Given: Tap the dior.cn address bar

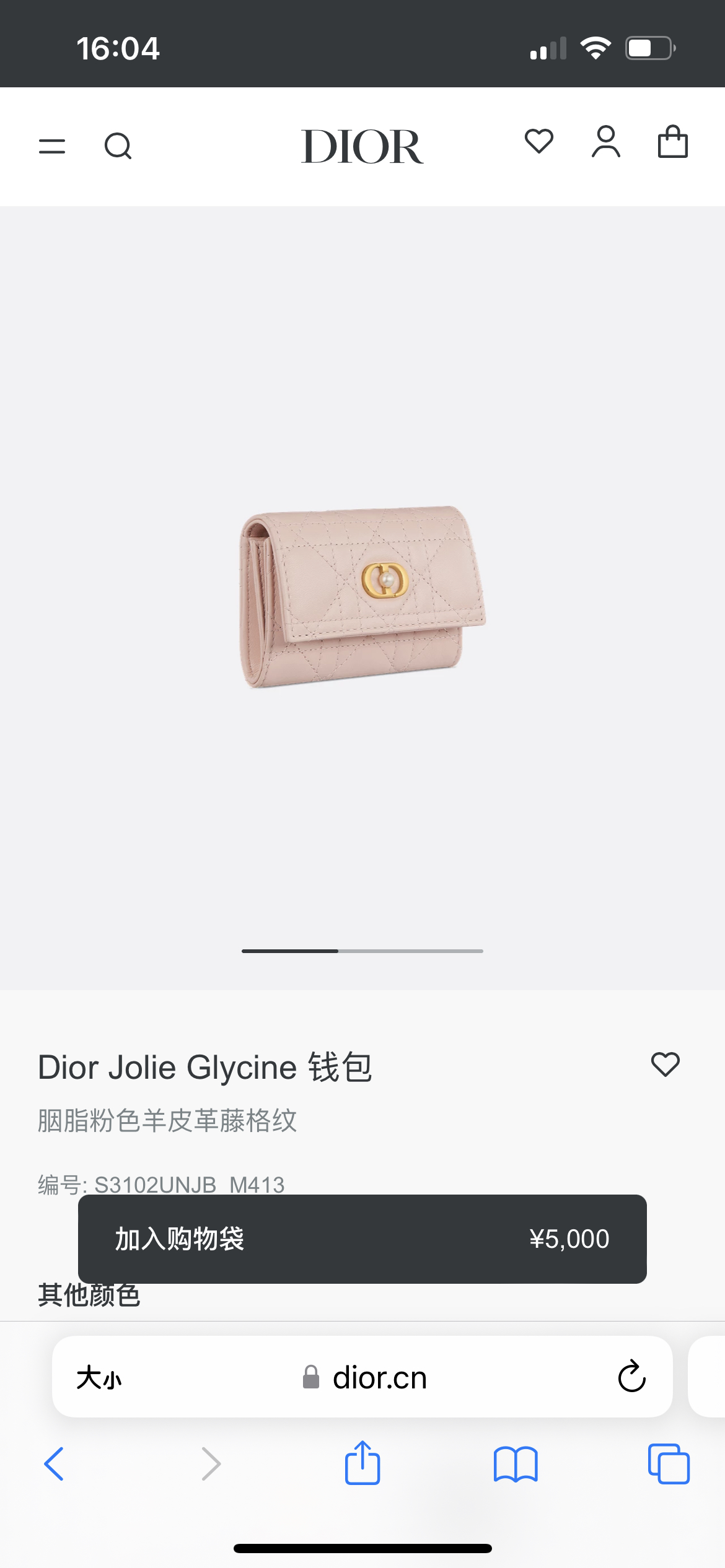Looking at the screenshot, I should point(362,1377).
